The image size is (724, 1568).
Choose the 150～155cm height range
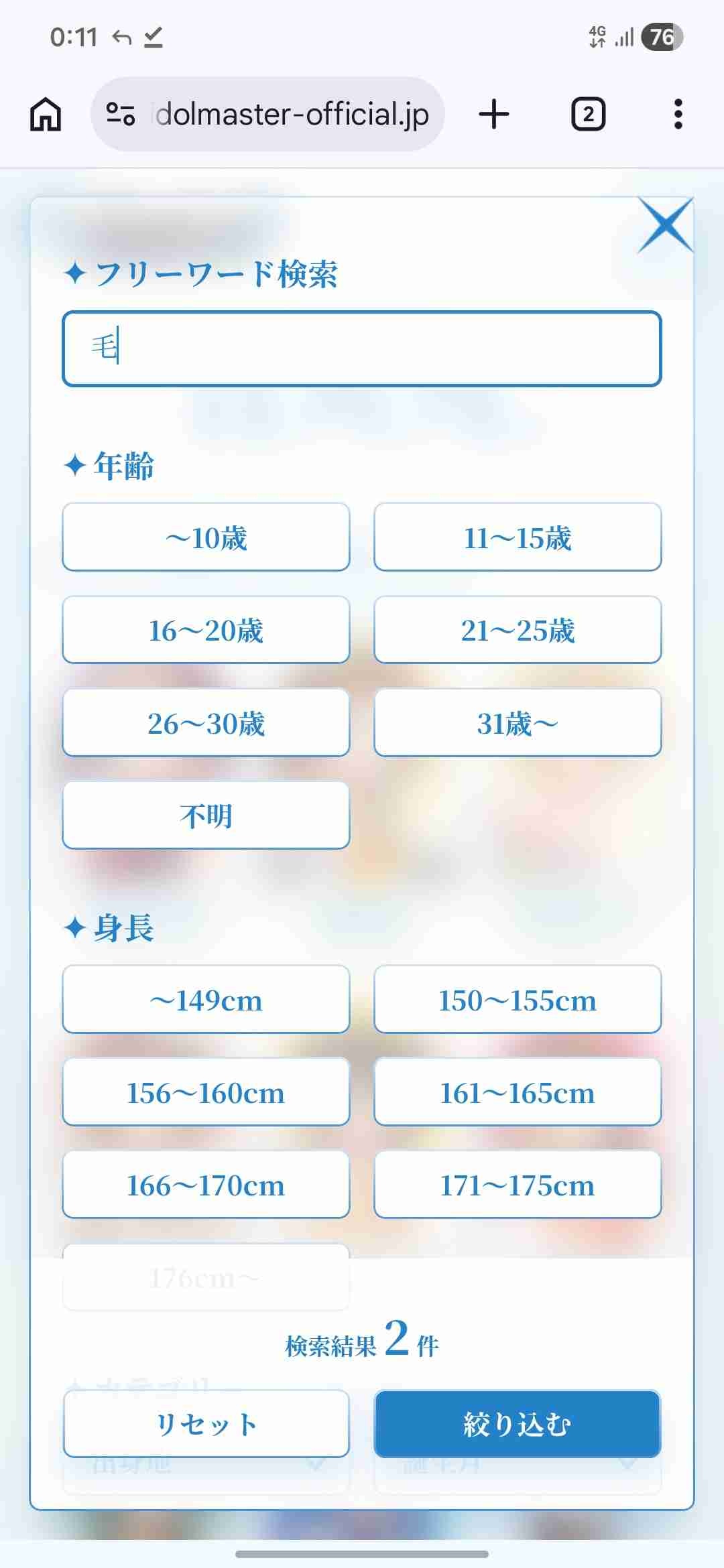coord(518,1000)
